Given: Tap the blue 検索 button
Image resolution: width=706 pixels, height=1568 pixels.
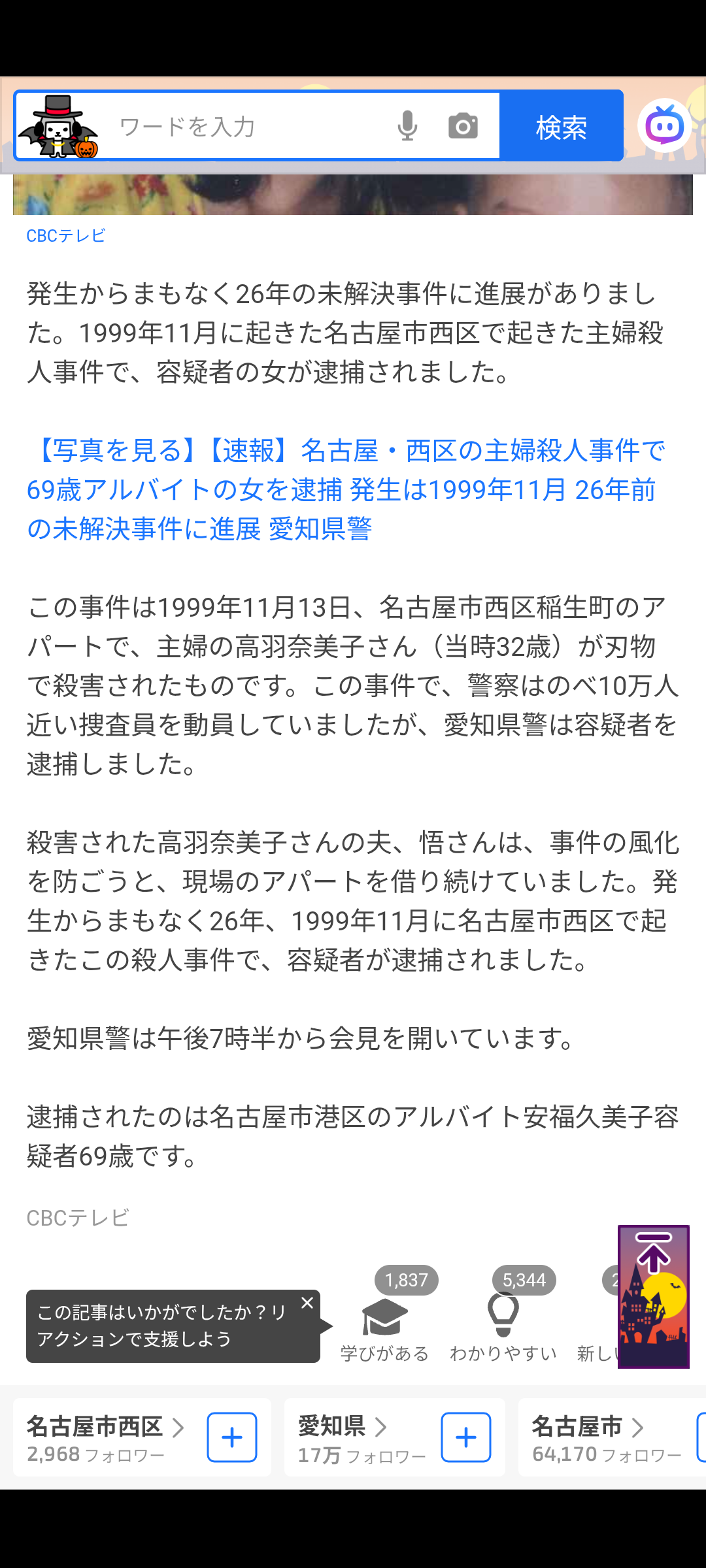Looking at the screenshot, I should 561,126.
